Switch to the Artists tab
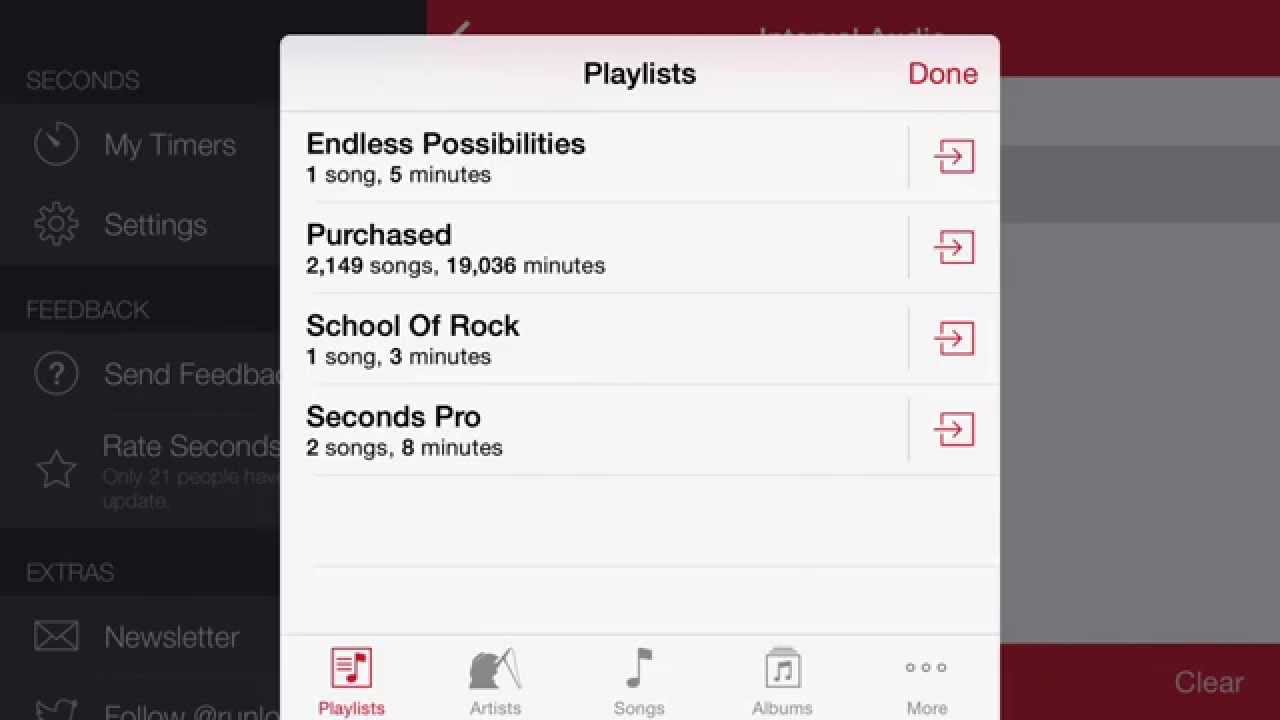1280x720 pixels. [495, 680]
